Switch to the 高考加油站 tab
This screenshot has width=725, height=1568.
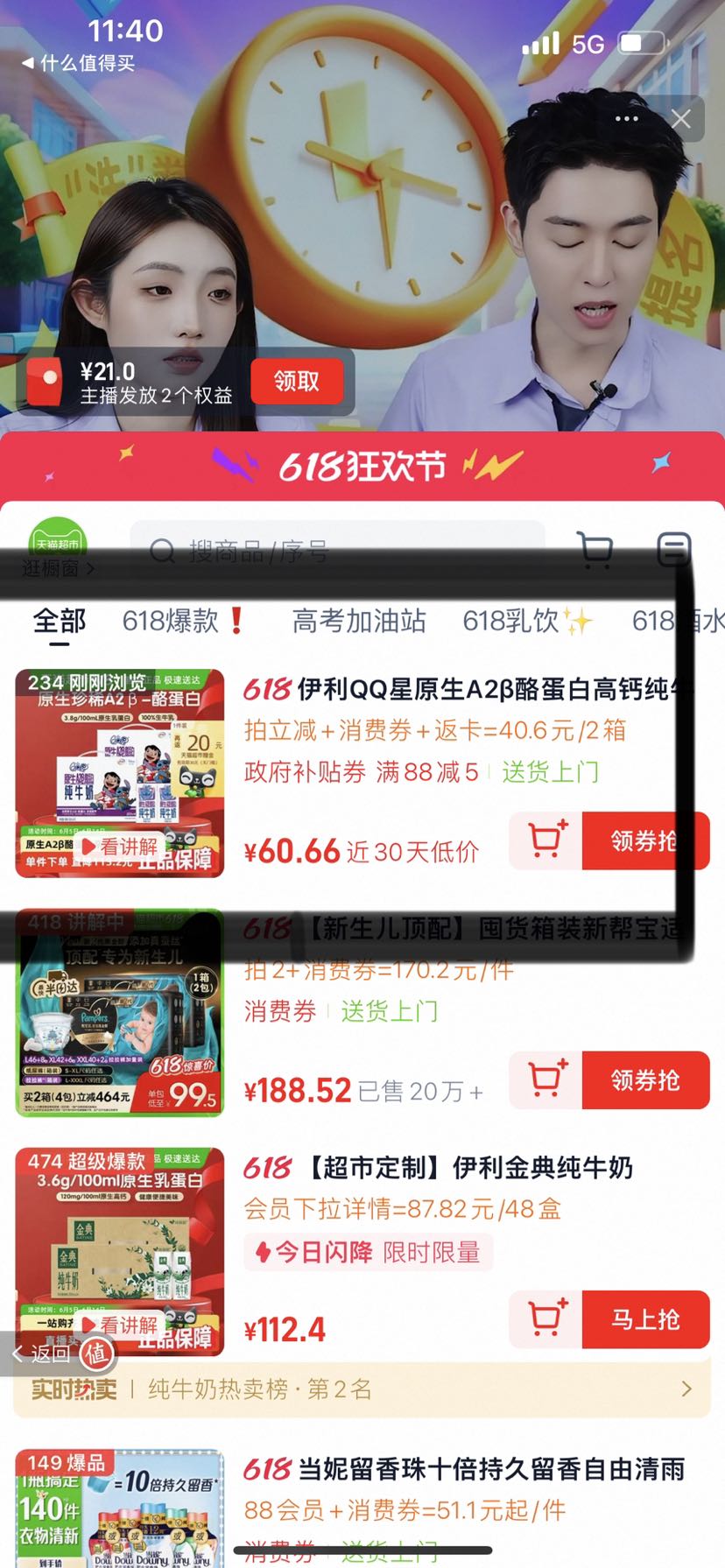[x=358, y=621]
